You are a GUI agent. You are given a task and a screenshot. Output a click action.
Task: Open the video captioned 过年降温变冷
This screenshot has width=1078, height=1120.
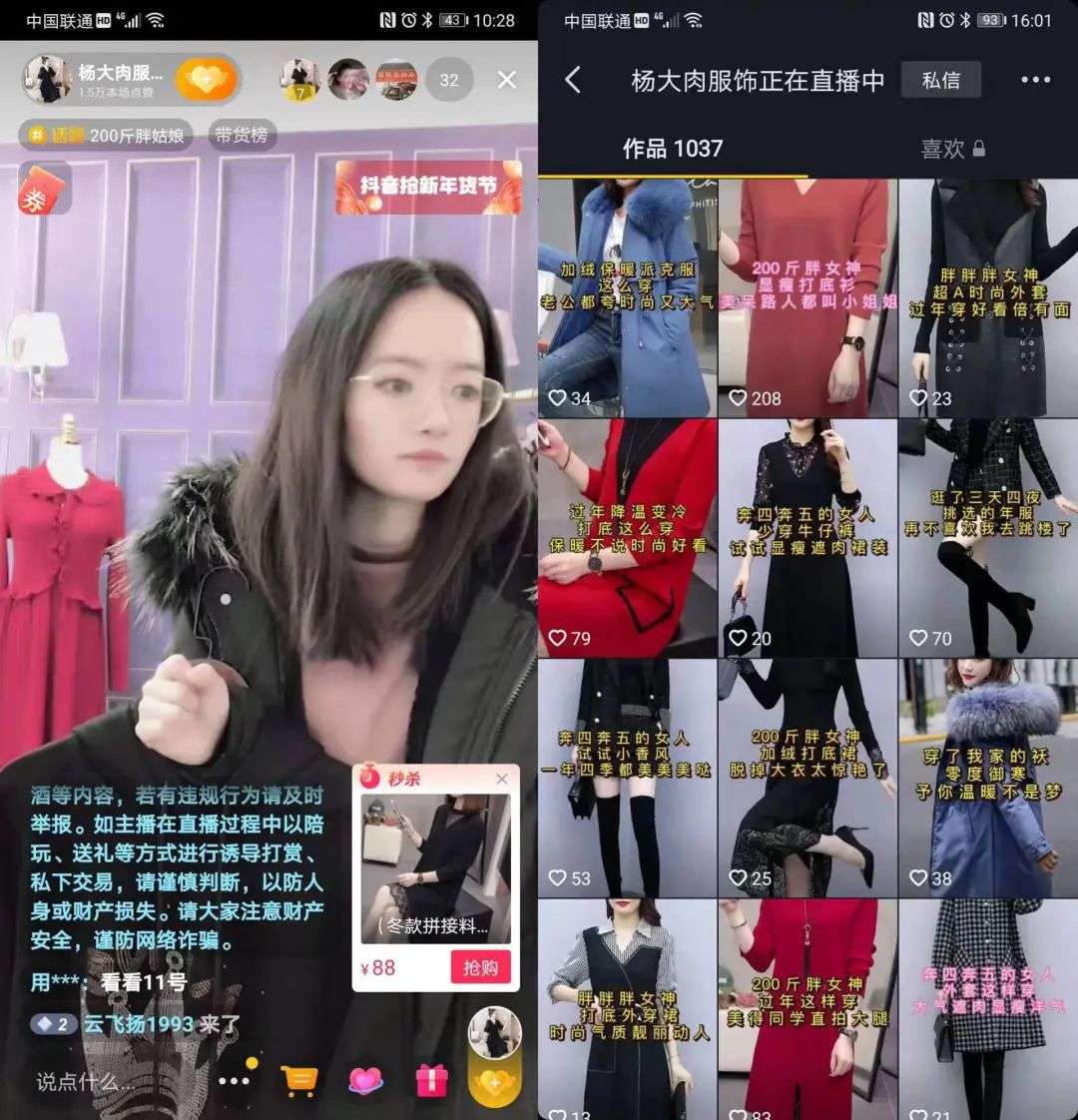coord(627,537)
